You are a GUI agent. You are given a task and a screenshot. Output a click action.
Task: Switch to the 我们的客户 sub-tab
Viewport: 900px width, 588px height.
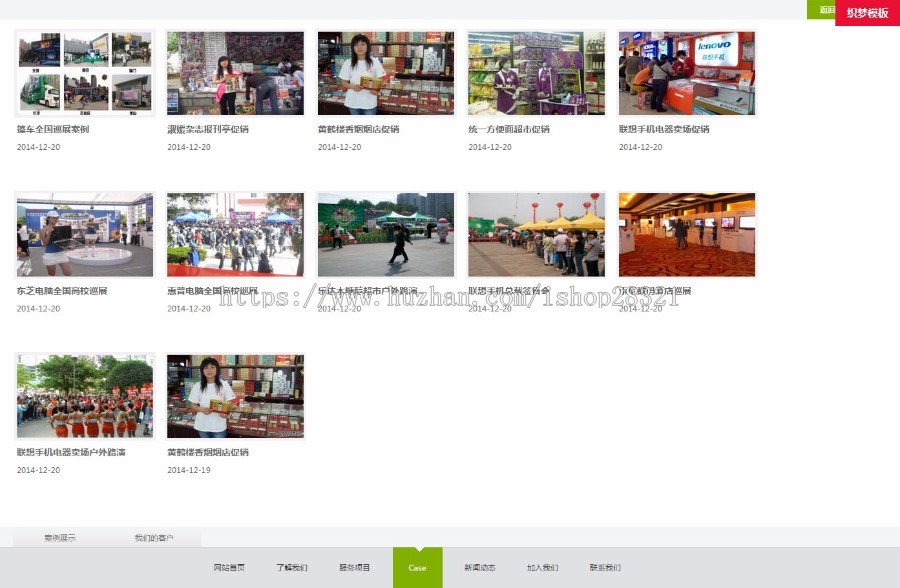pyautogui.click(x=153, y=538)
